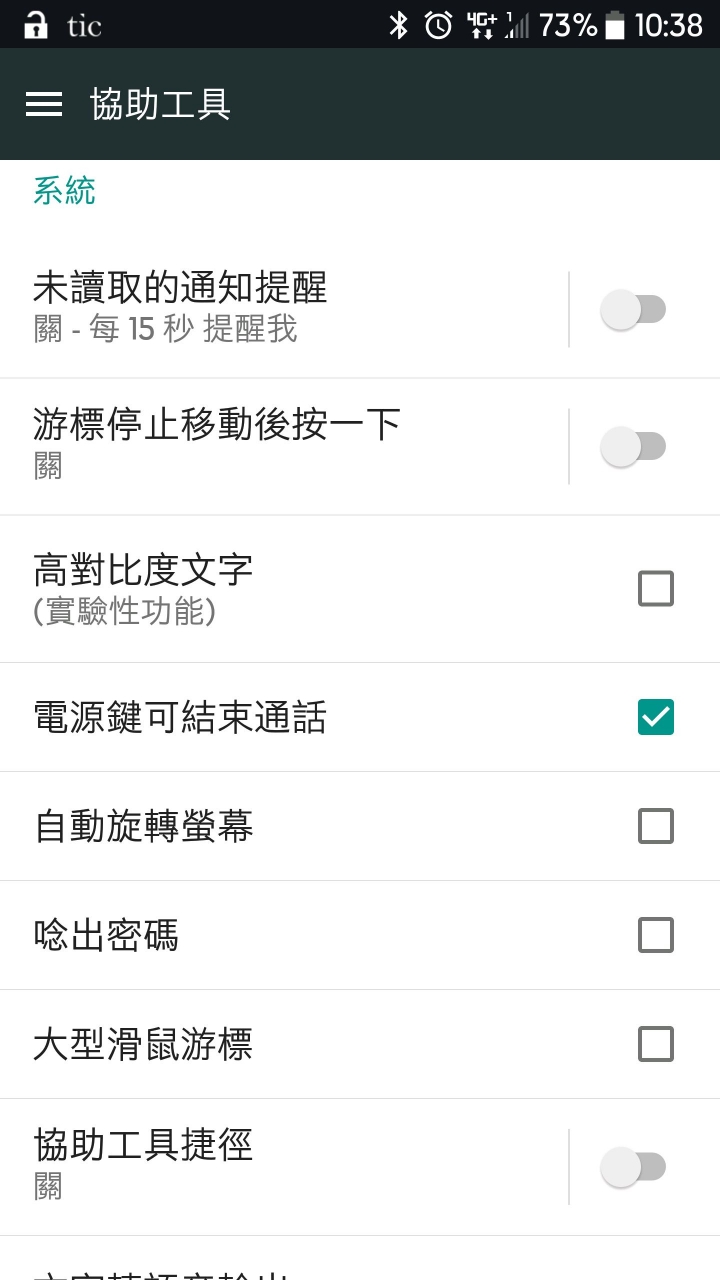Image resolution: width=720 pixels, height=1280 pixels.
Task: Tick the 唸出密碼 checkbox
Action: (656, 935)
